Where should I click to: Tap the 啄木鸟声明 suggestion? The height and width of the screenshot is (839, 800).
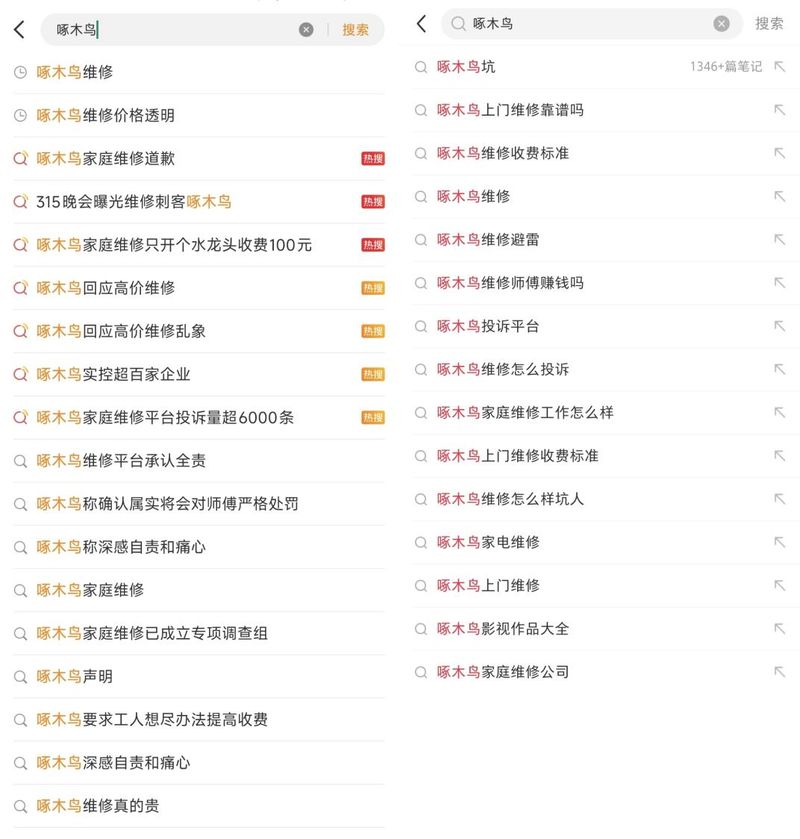click(75, 676)
